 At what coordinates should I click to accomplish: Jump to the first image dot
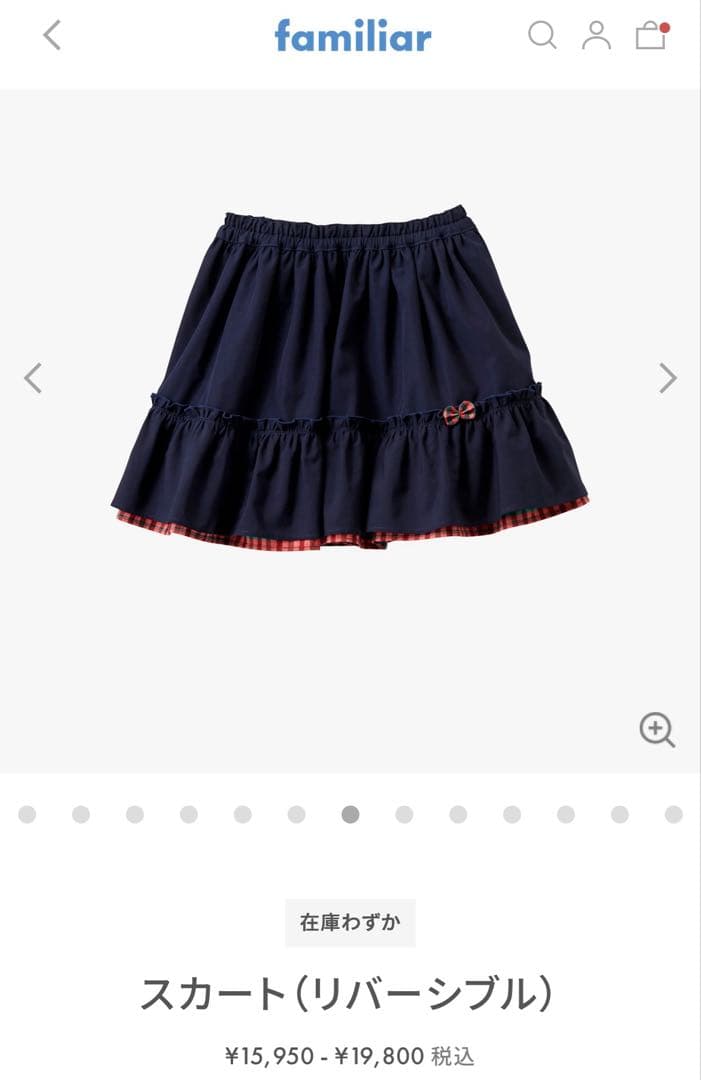coord(27,814)
